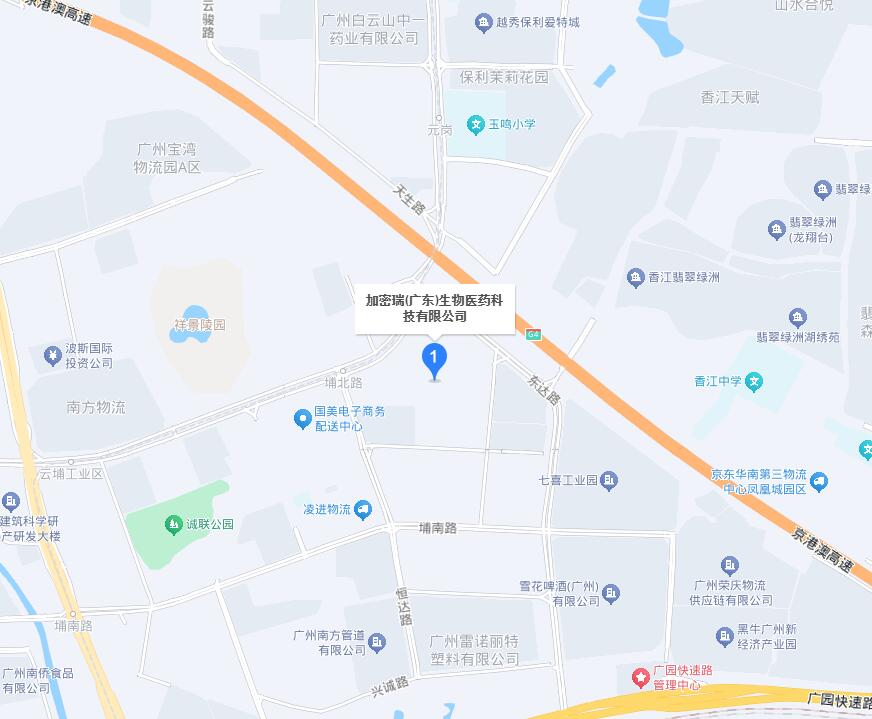Open the 加密瑞(广东)生物医药科技有限公司 info label
872x719 pixels.
coord(435,308)
